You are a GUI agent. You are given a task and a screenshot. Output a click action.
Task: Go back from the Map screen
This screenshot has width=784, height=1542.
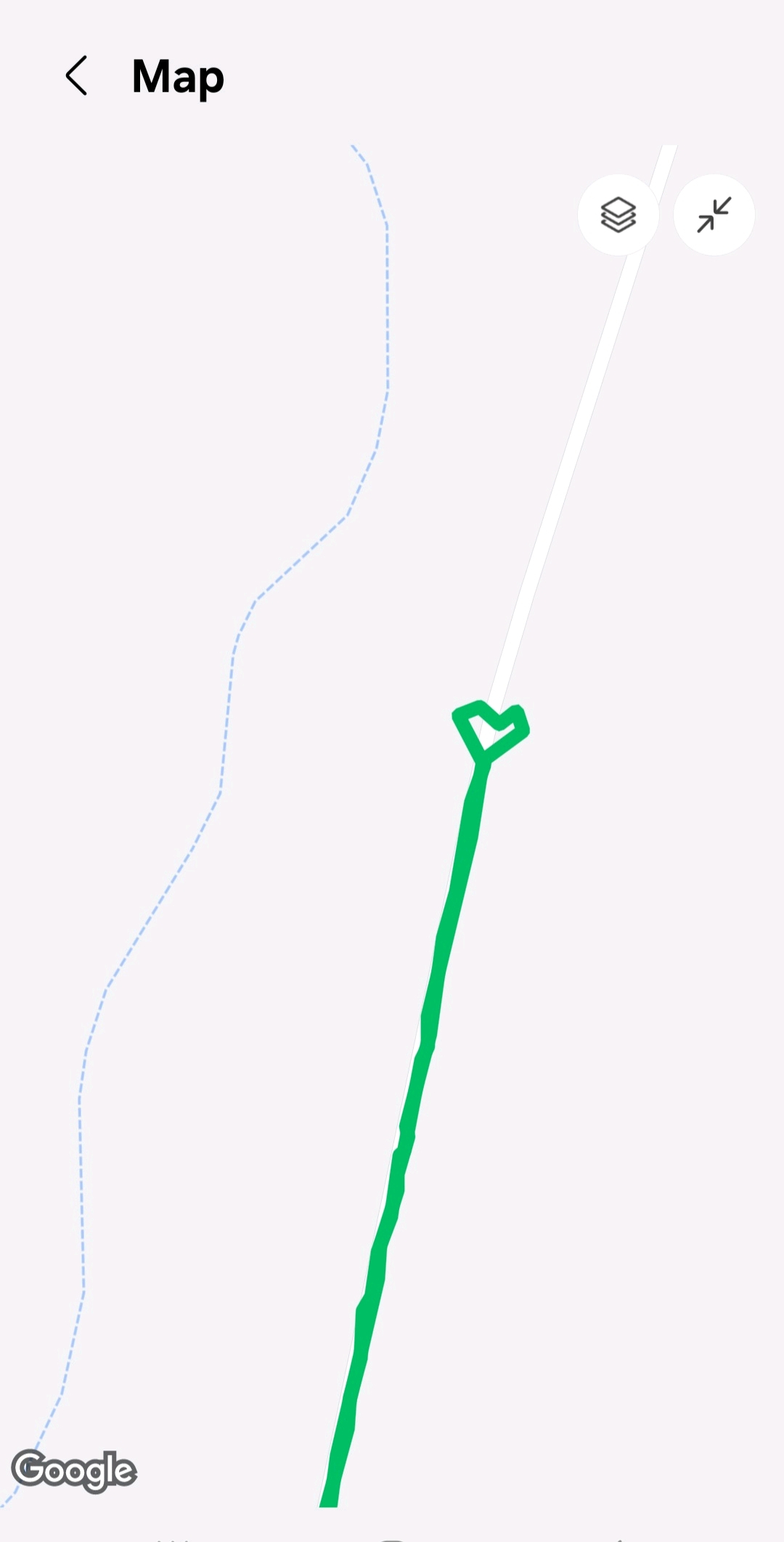pos(77,76)
